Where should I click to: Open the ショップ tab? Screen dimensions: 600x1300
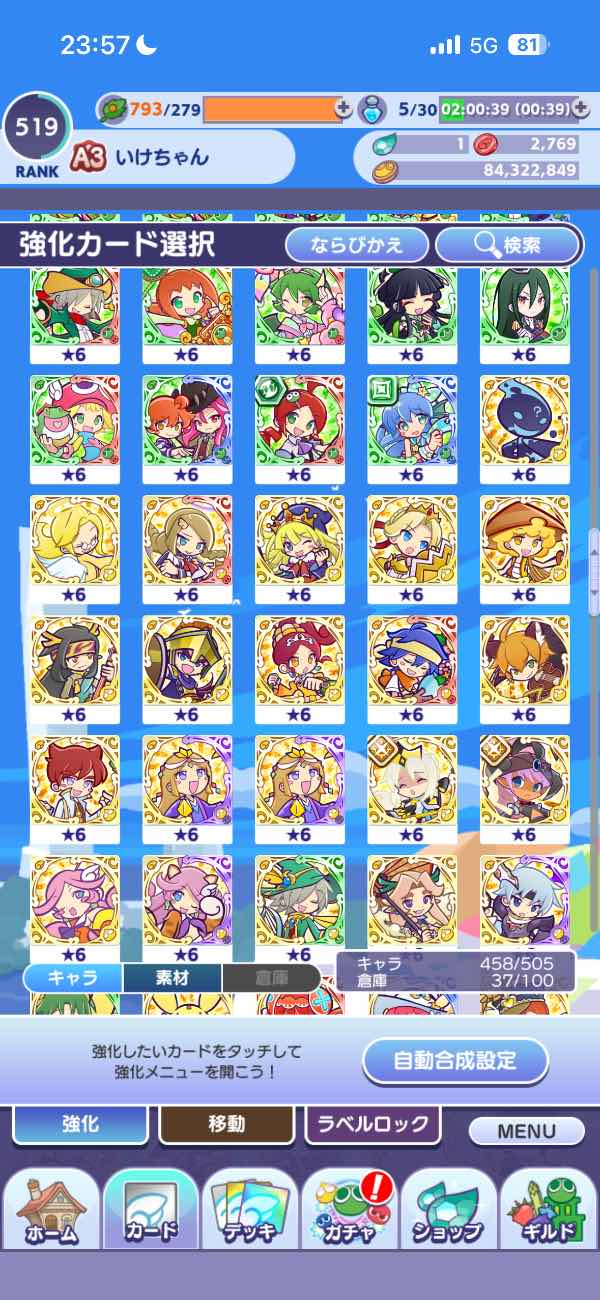click(449, 1215)
